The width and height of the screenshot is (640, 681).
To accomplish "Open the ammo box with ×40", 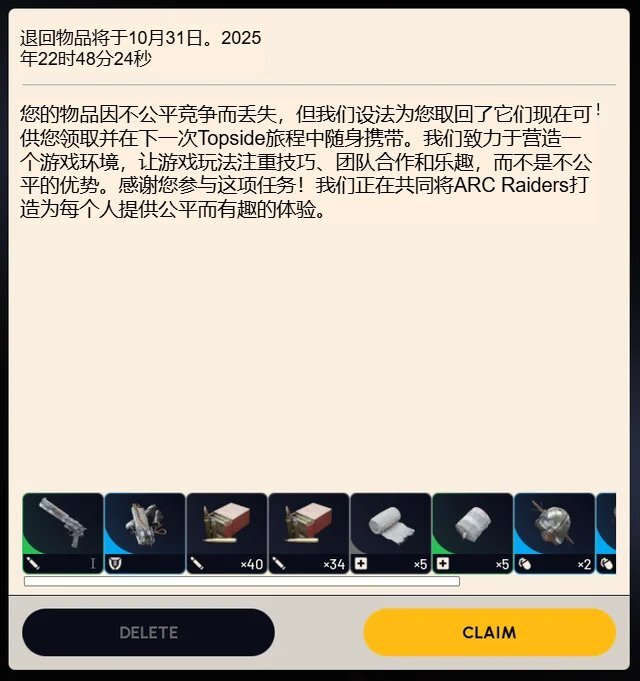I will 227,532.
